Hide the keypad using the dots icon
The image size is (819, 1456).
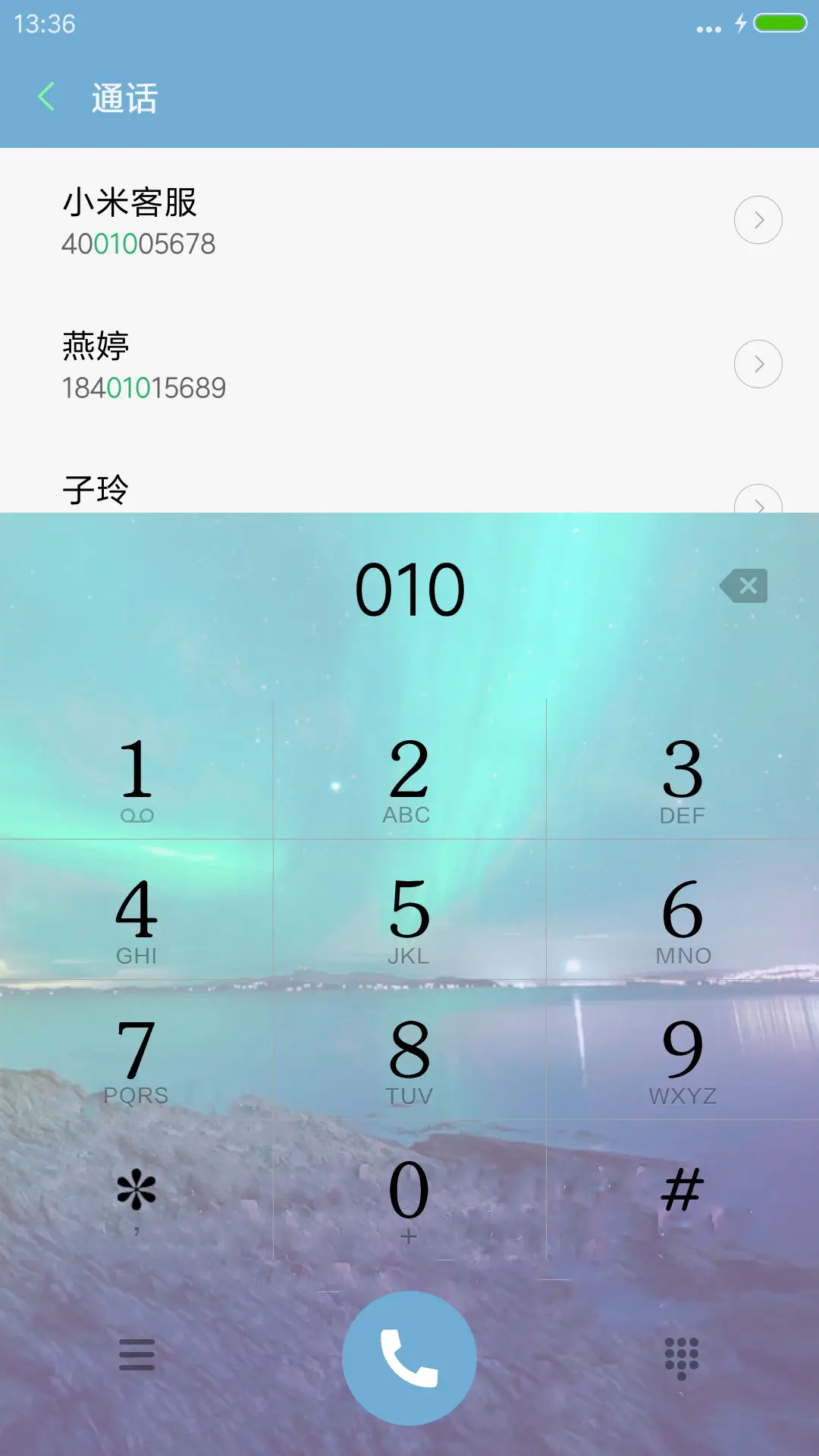[682, 1354]
